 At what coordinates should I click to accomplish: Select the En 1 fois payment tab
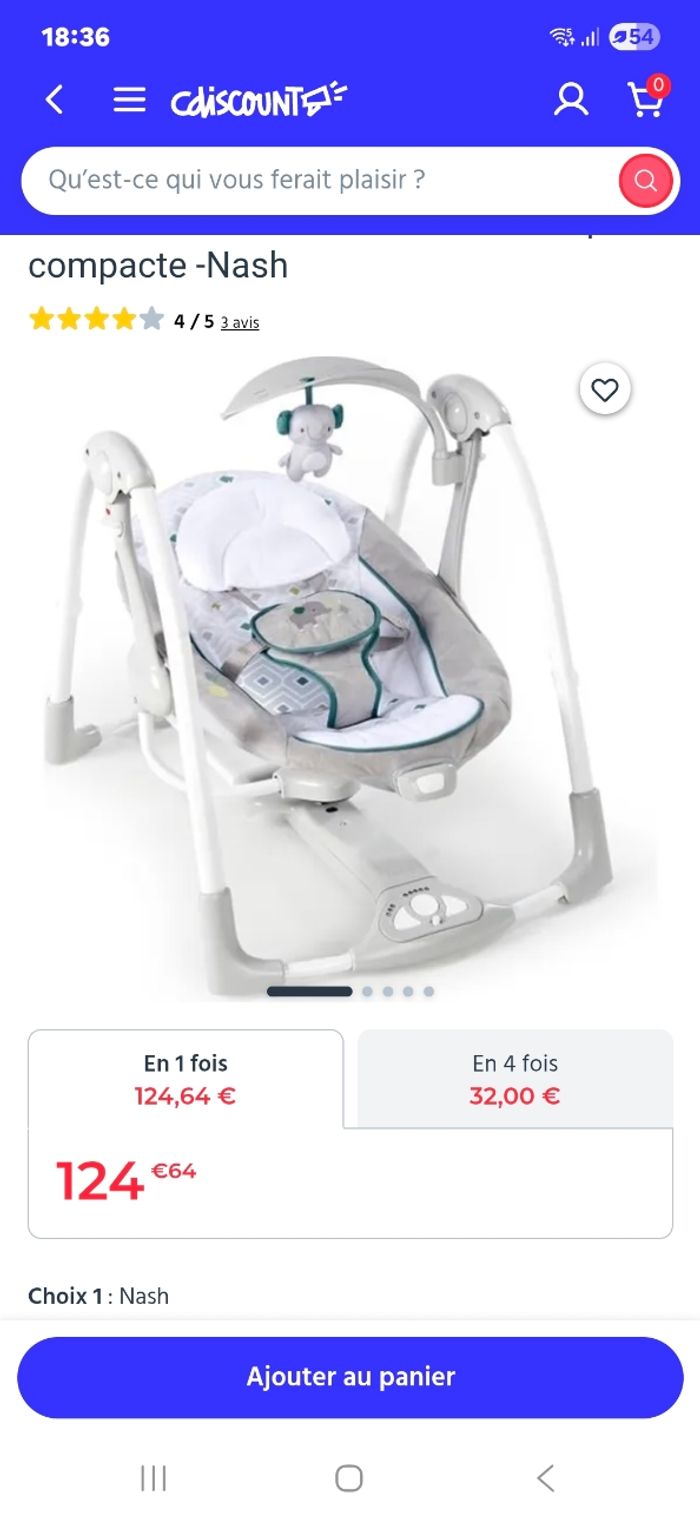tap(186, 1079)
